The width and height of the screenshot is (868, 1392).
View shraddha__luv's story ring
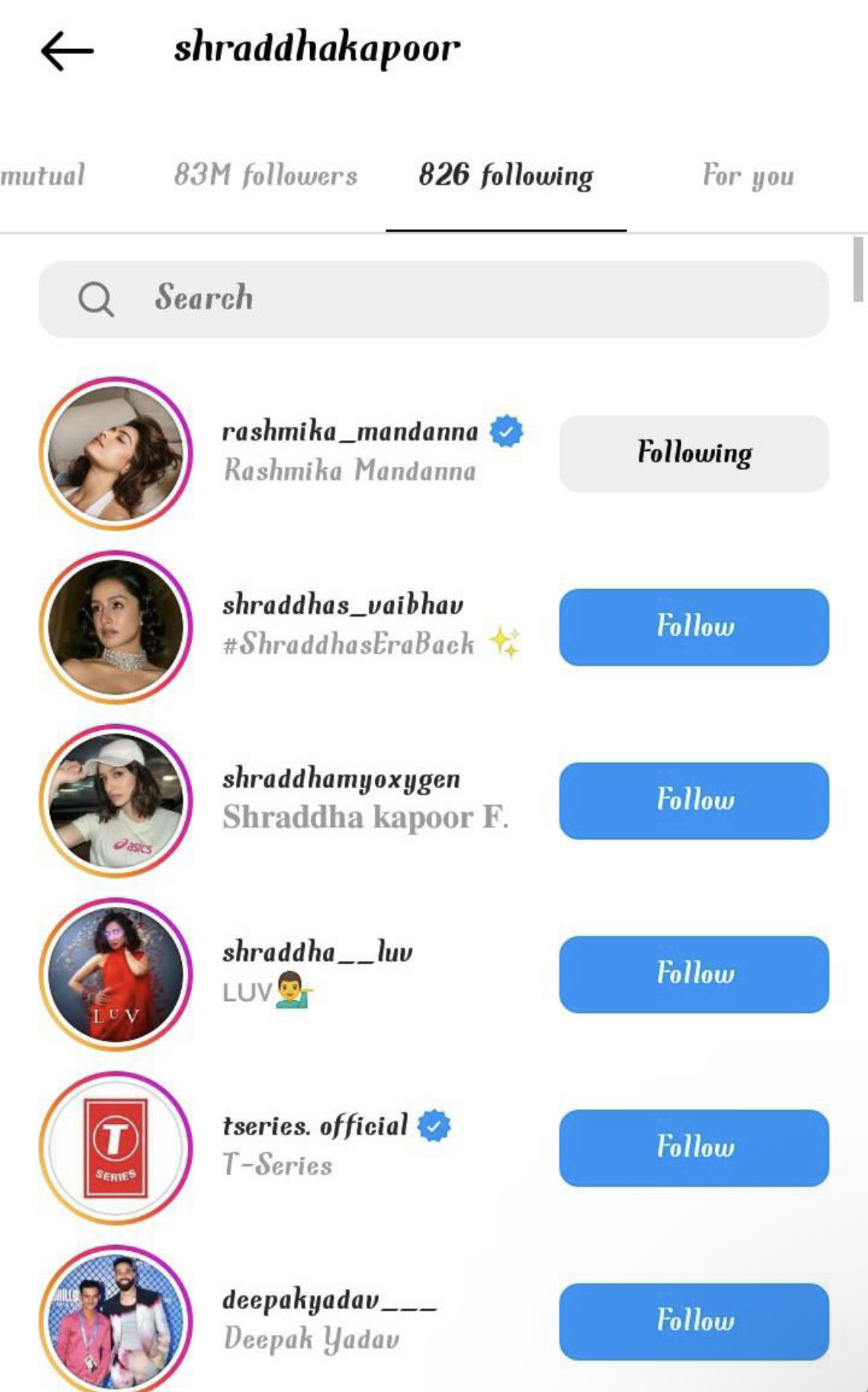[x=116, y=974]
